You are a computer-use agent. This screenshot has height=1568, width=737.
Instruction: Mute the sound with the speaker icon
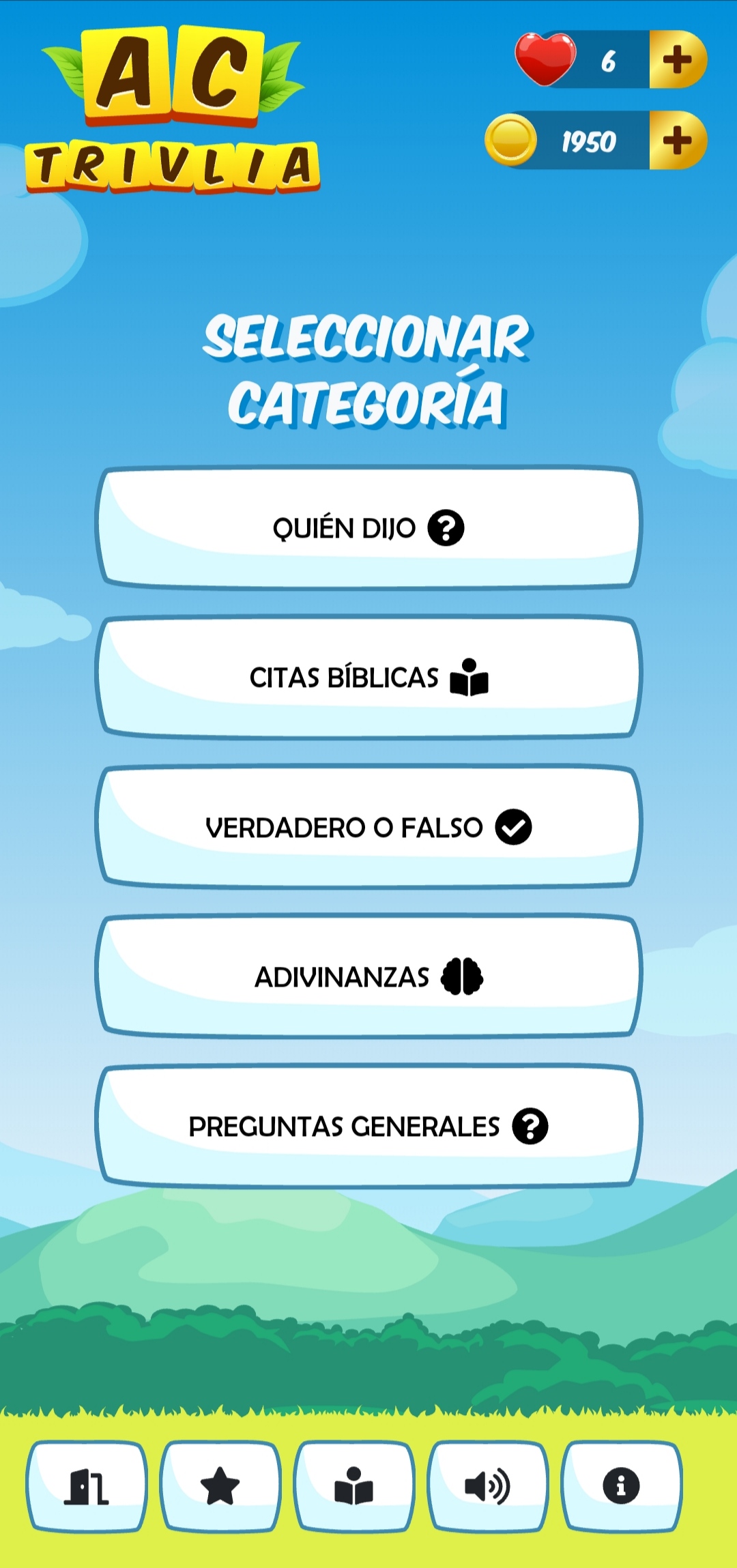487,1486
